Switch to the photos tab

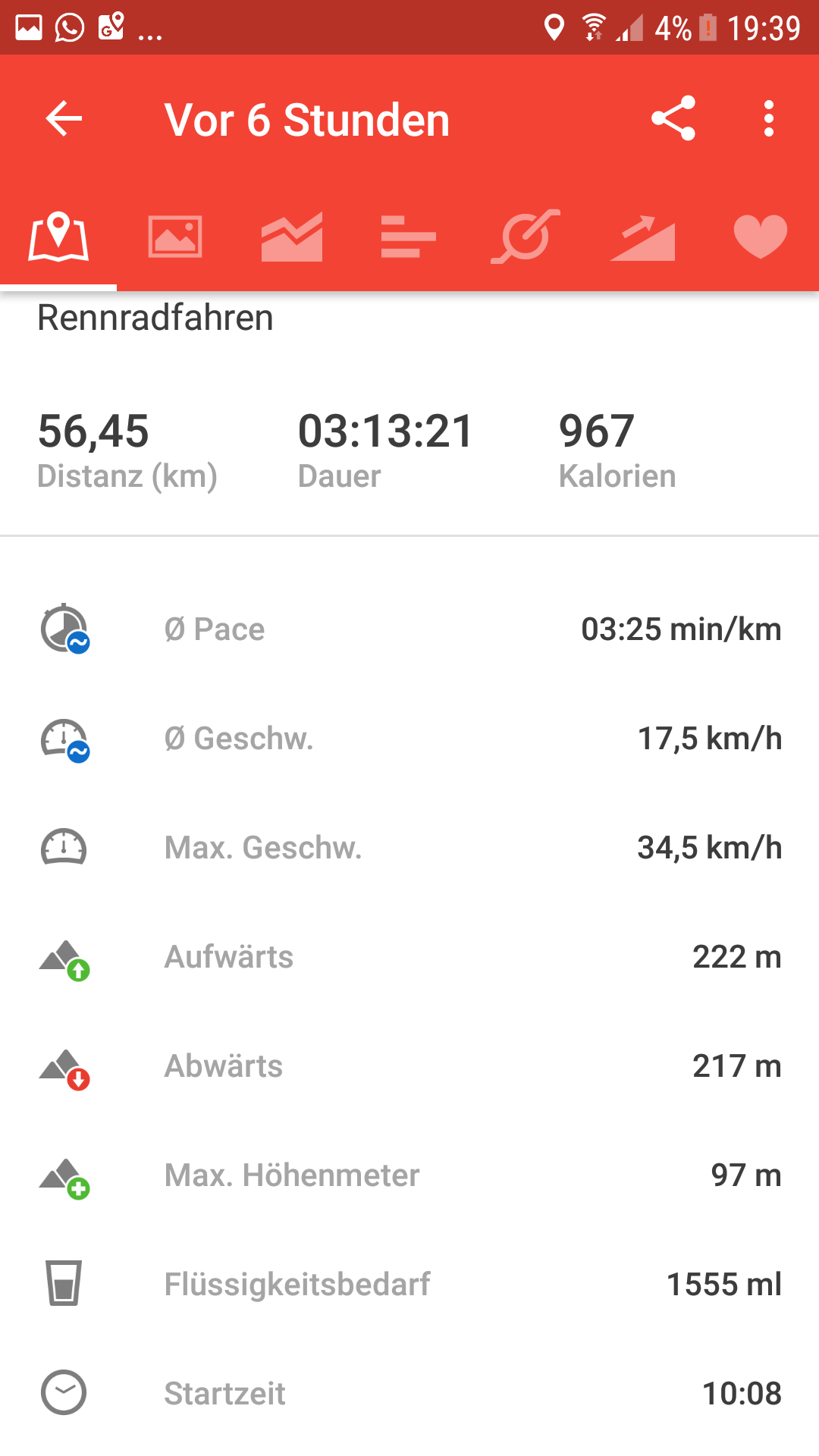[x=175, y=237]
